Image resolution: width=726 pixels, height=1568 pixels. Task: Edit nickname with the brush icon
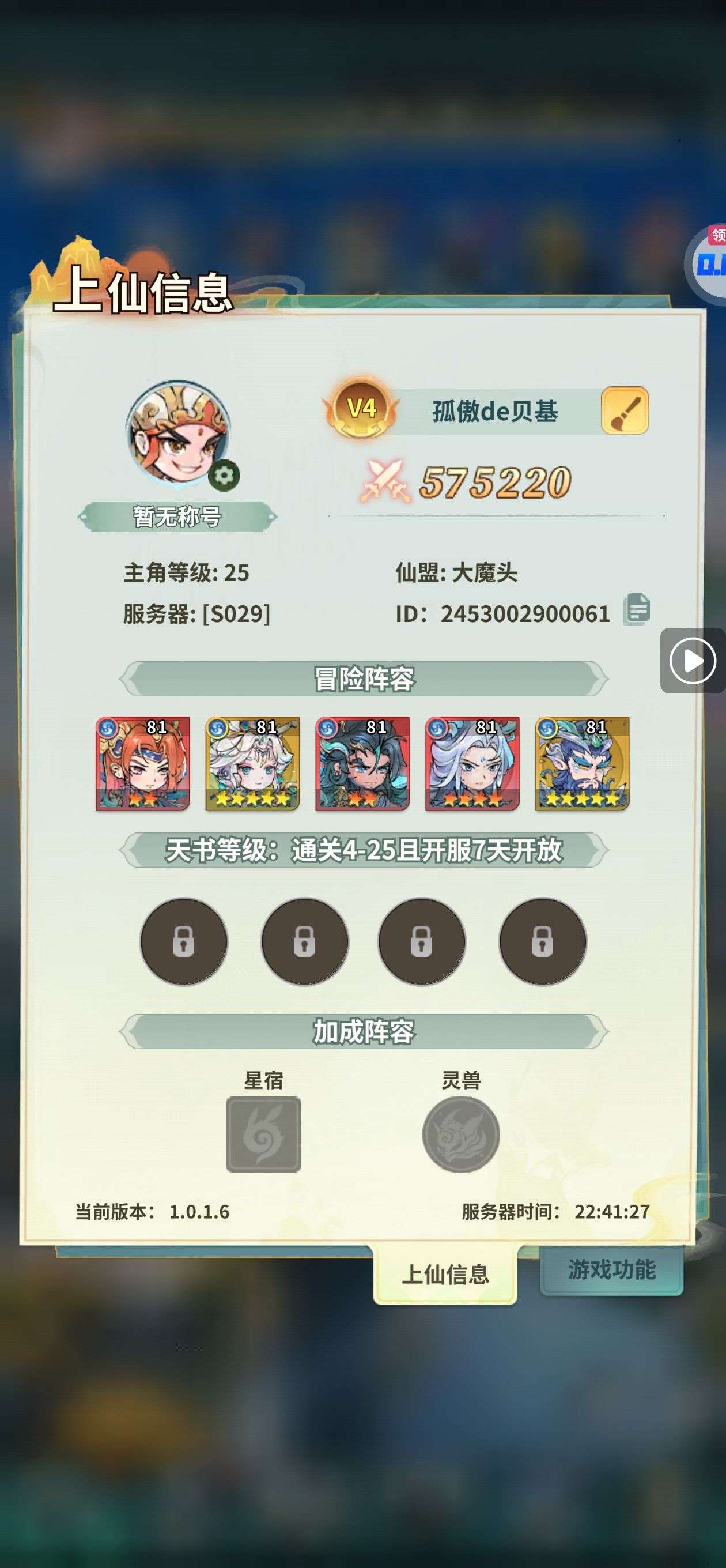[625, 410]
